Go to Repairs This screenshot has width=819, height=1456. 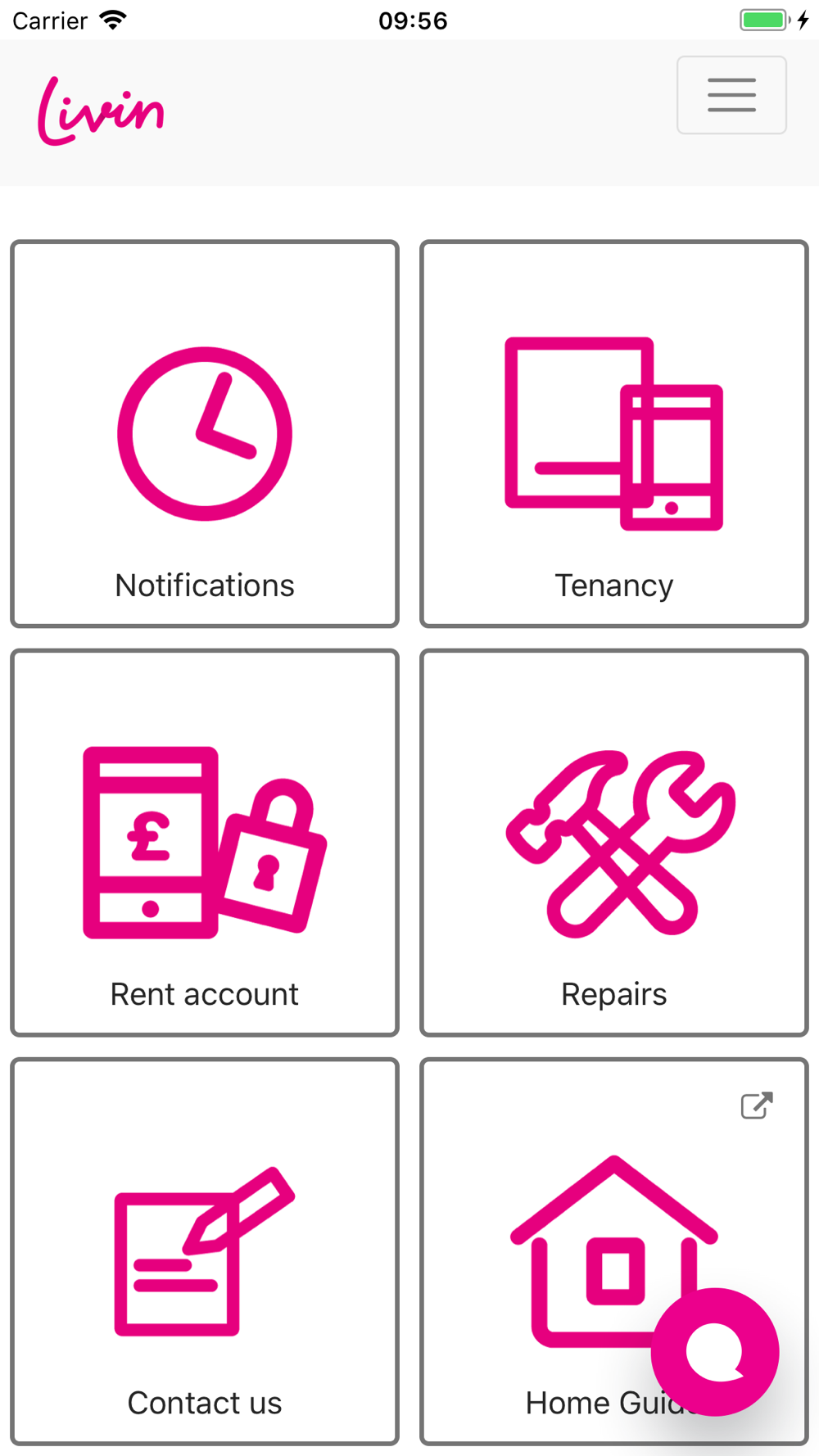(614, 843)
